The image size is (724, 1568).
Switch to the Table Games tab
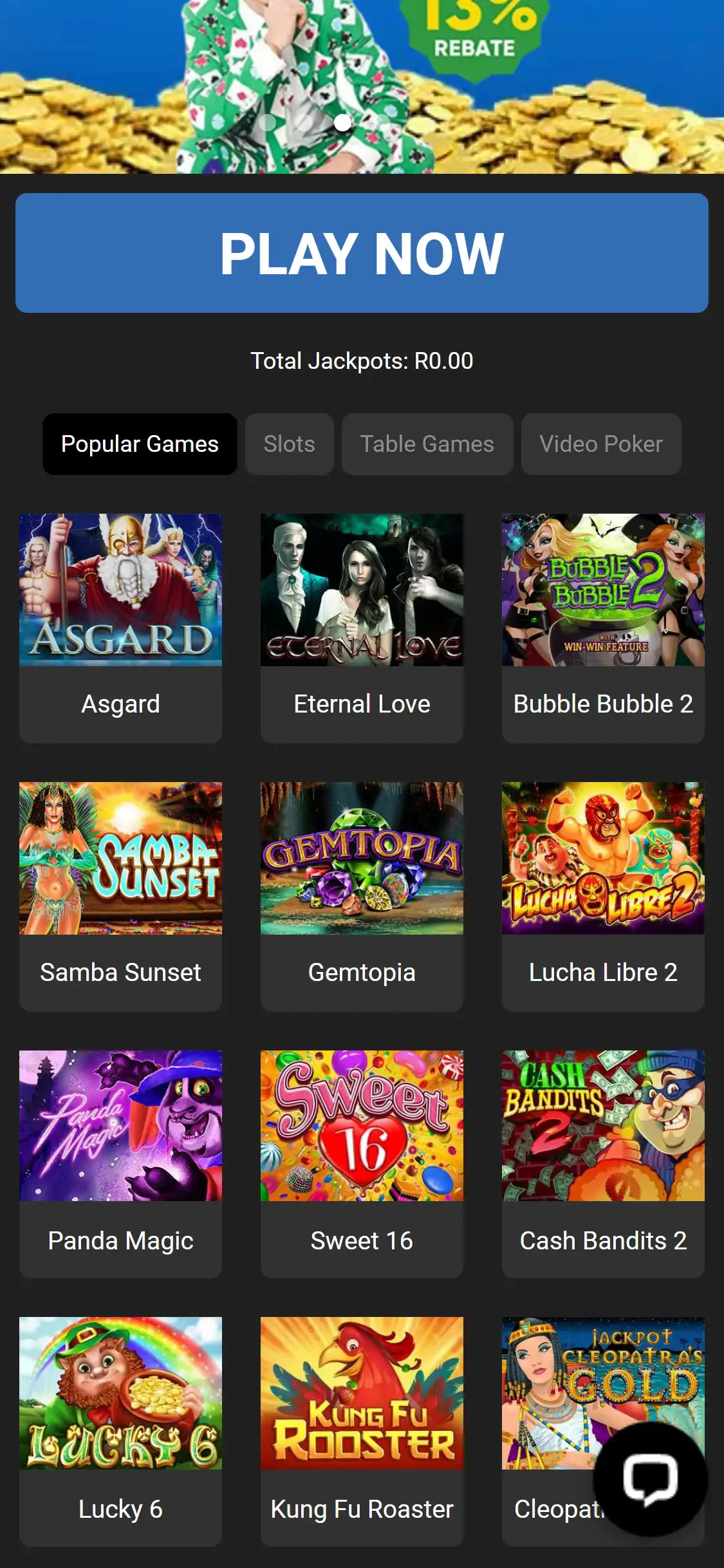(427, 444)
